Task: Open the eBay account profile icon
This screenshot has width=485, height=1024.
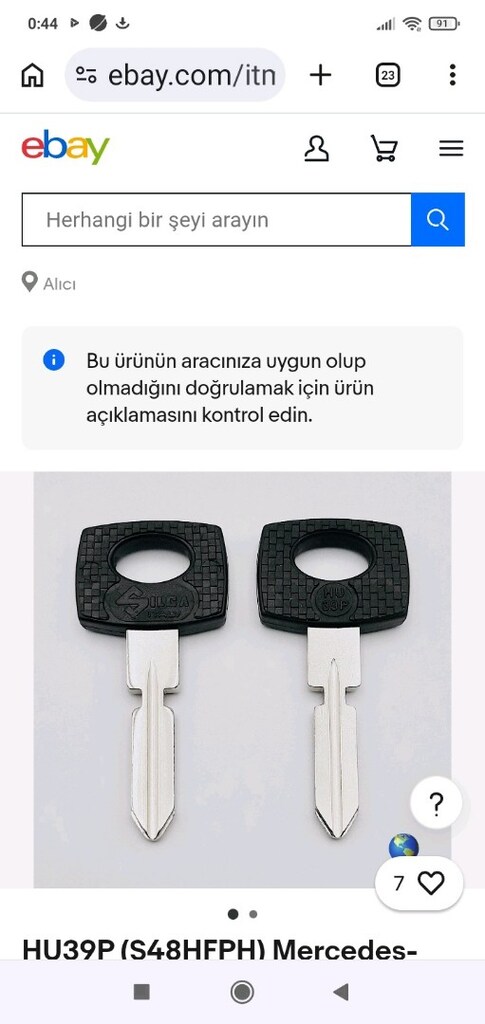Action: 317,148
